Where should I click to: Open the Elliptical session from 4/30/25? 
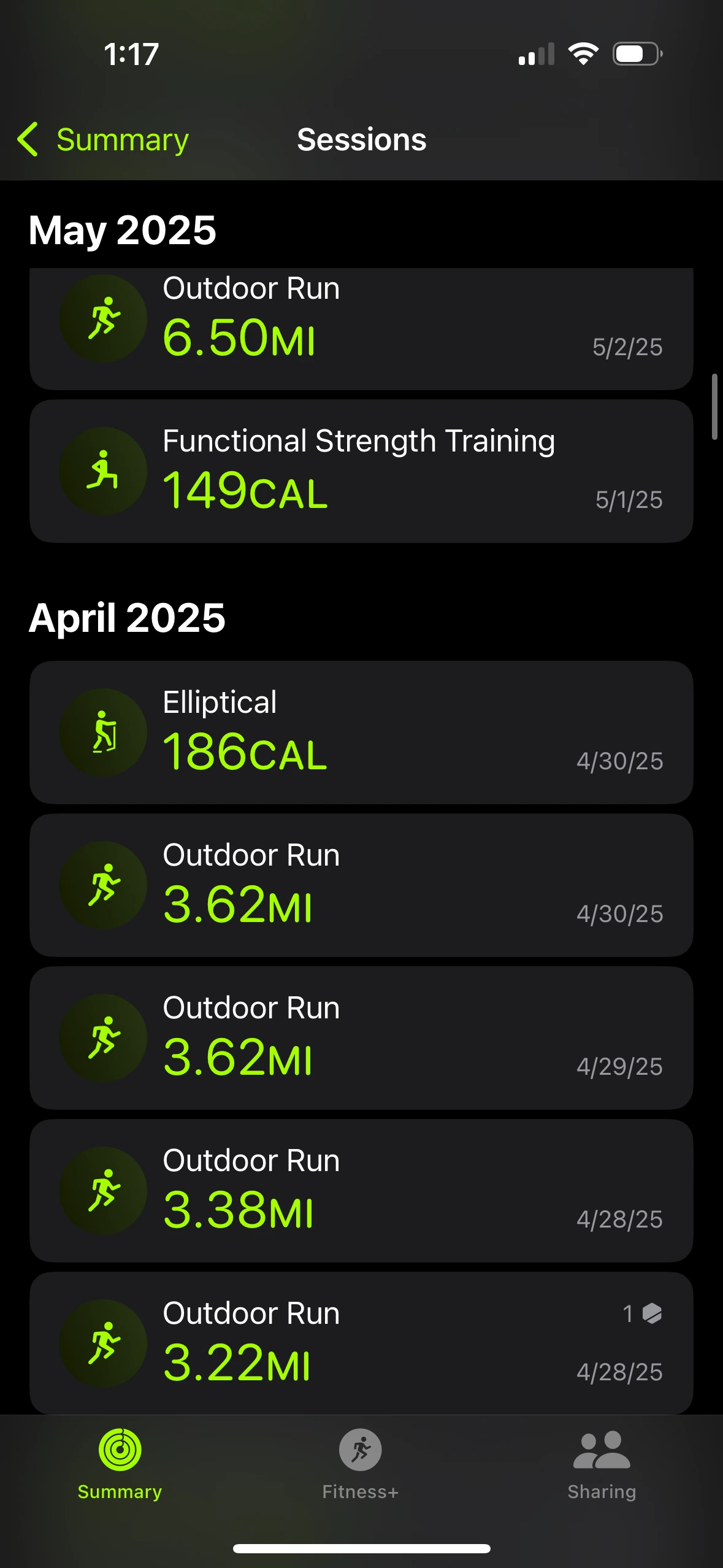coord(361,732)
